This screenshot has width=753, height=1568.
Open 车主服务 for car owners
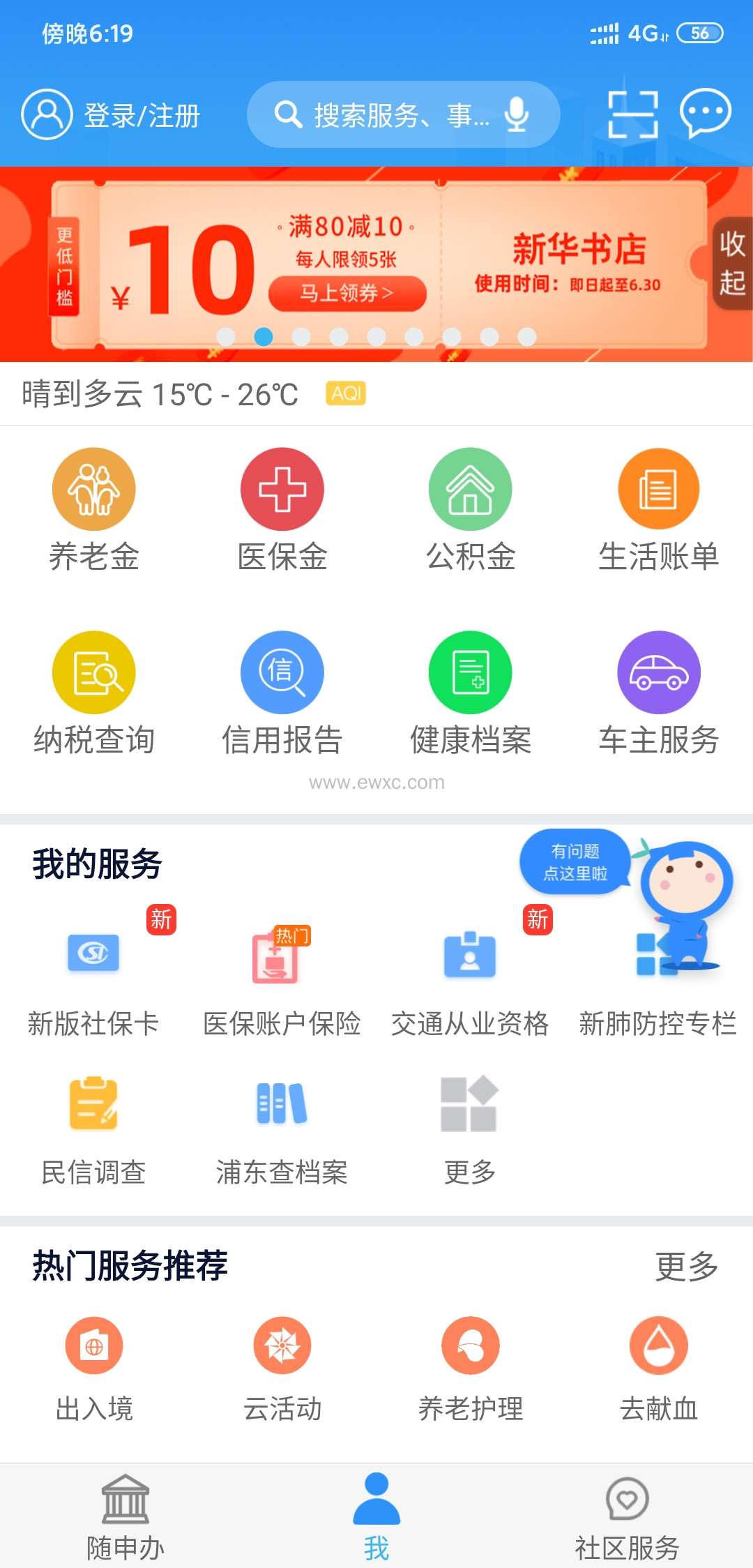(x=658, y=694)
